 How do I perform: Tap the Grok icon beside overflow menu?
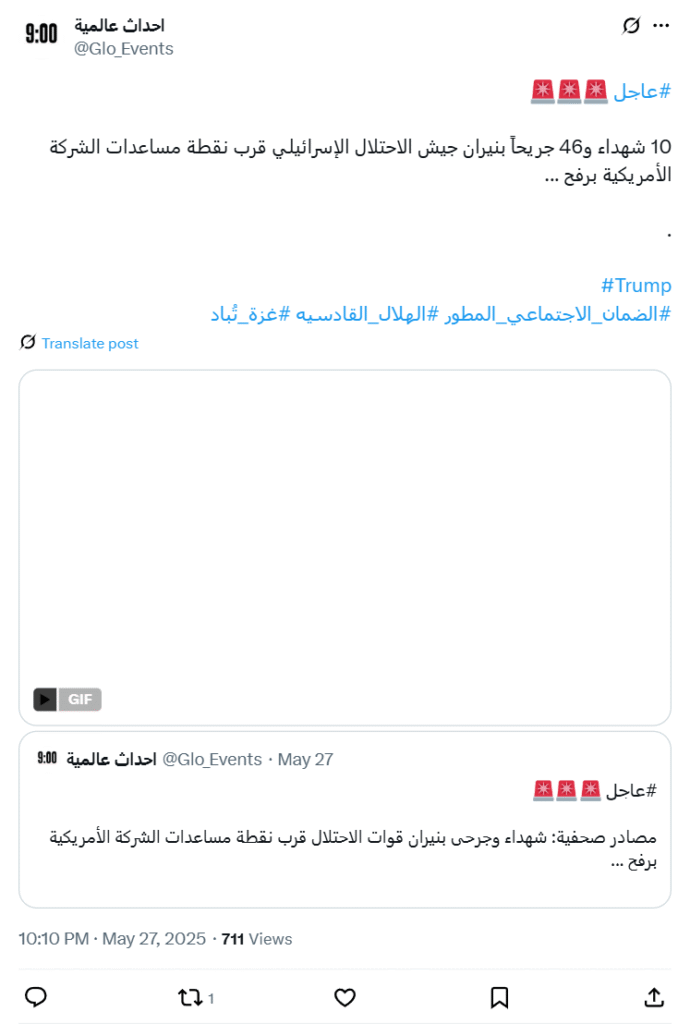coord(630,26)
